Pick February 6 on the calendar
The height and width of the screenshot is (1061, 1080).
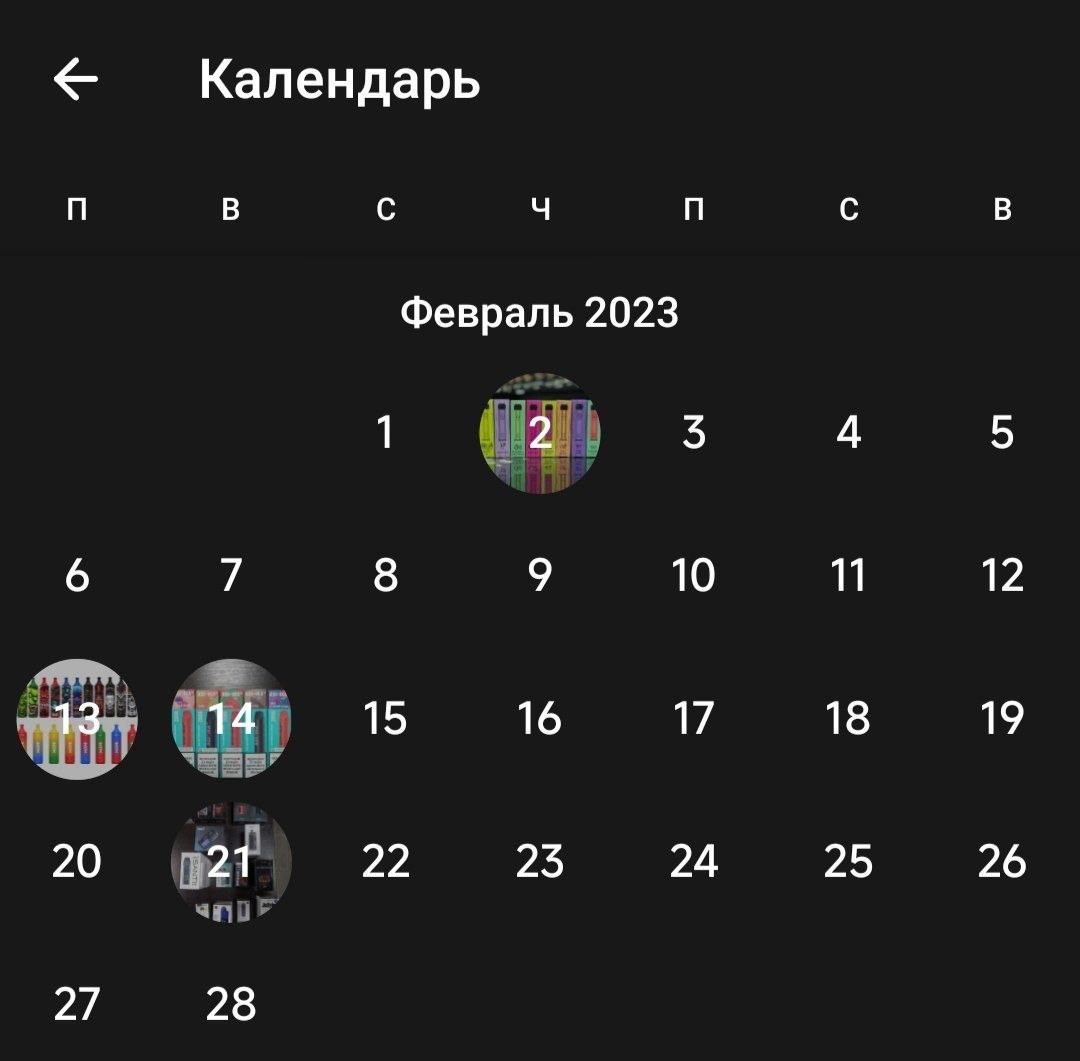tap(77, 576)
